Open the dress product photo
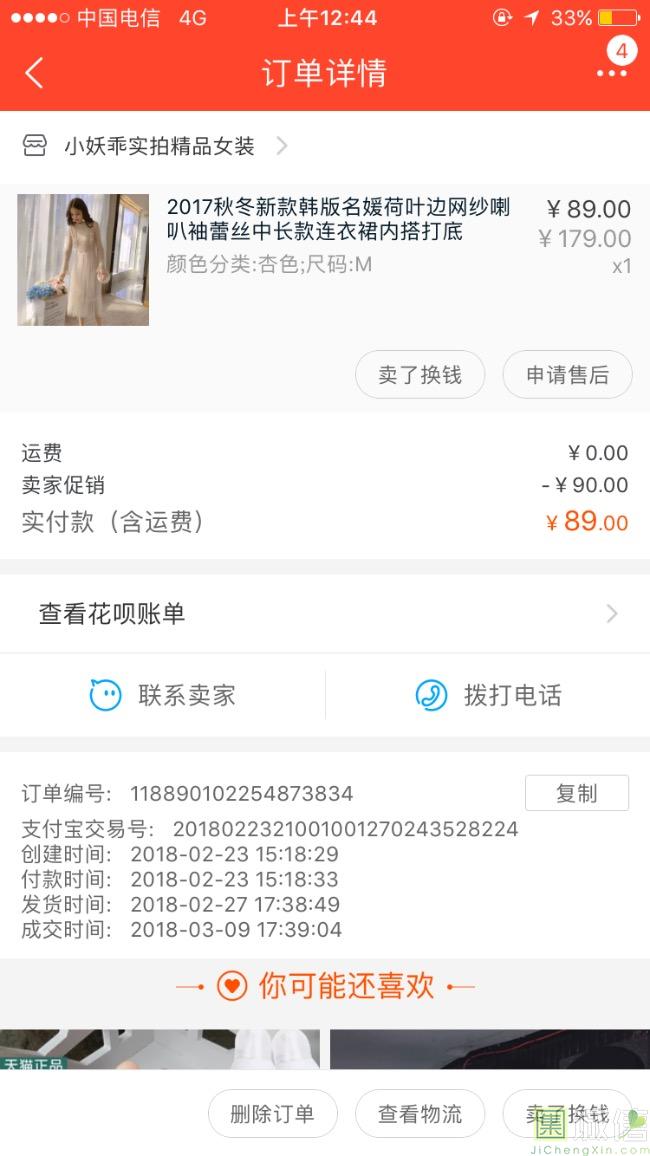Screen dimensions: 650x1156 pyautogui.click(x=83, y=260)
